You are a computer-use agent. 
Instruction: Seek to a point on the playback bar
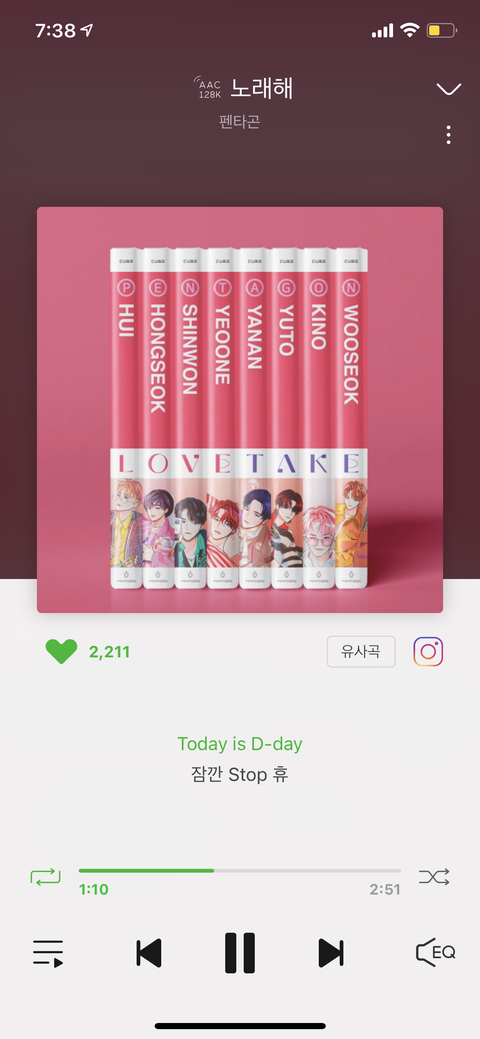[x=240, y=871]
